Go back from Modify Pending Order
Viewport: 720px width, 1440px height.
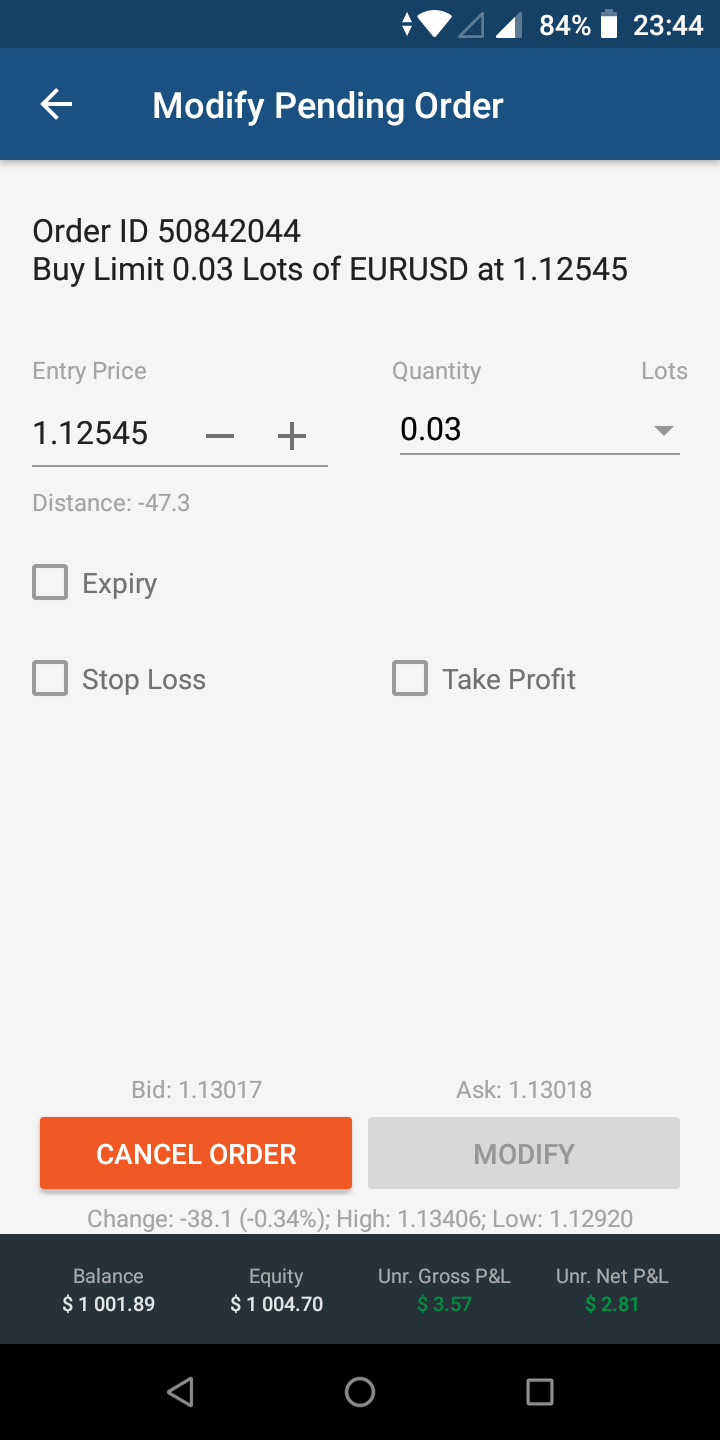click(x=56, y=105)
